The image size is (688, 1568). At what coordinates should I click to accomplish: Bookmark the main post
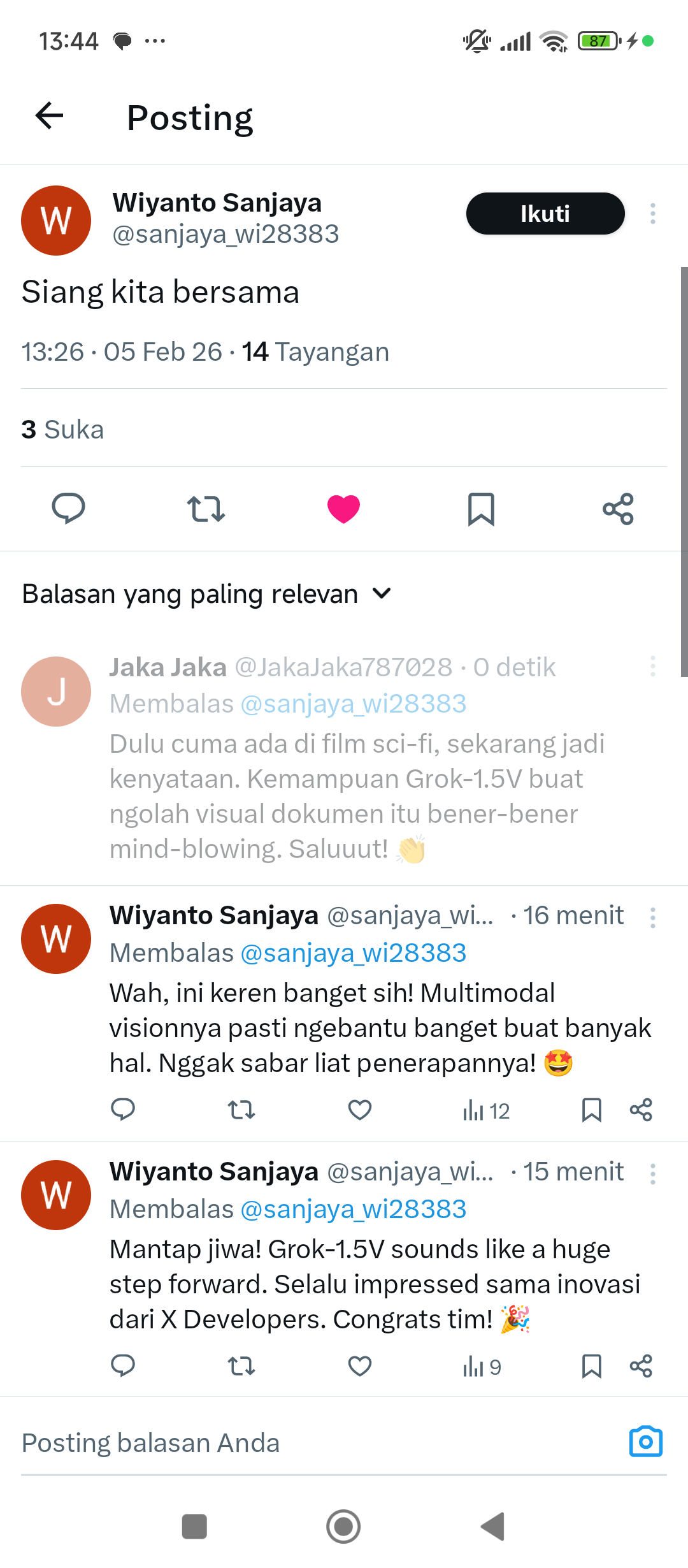(481, 509)
